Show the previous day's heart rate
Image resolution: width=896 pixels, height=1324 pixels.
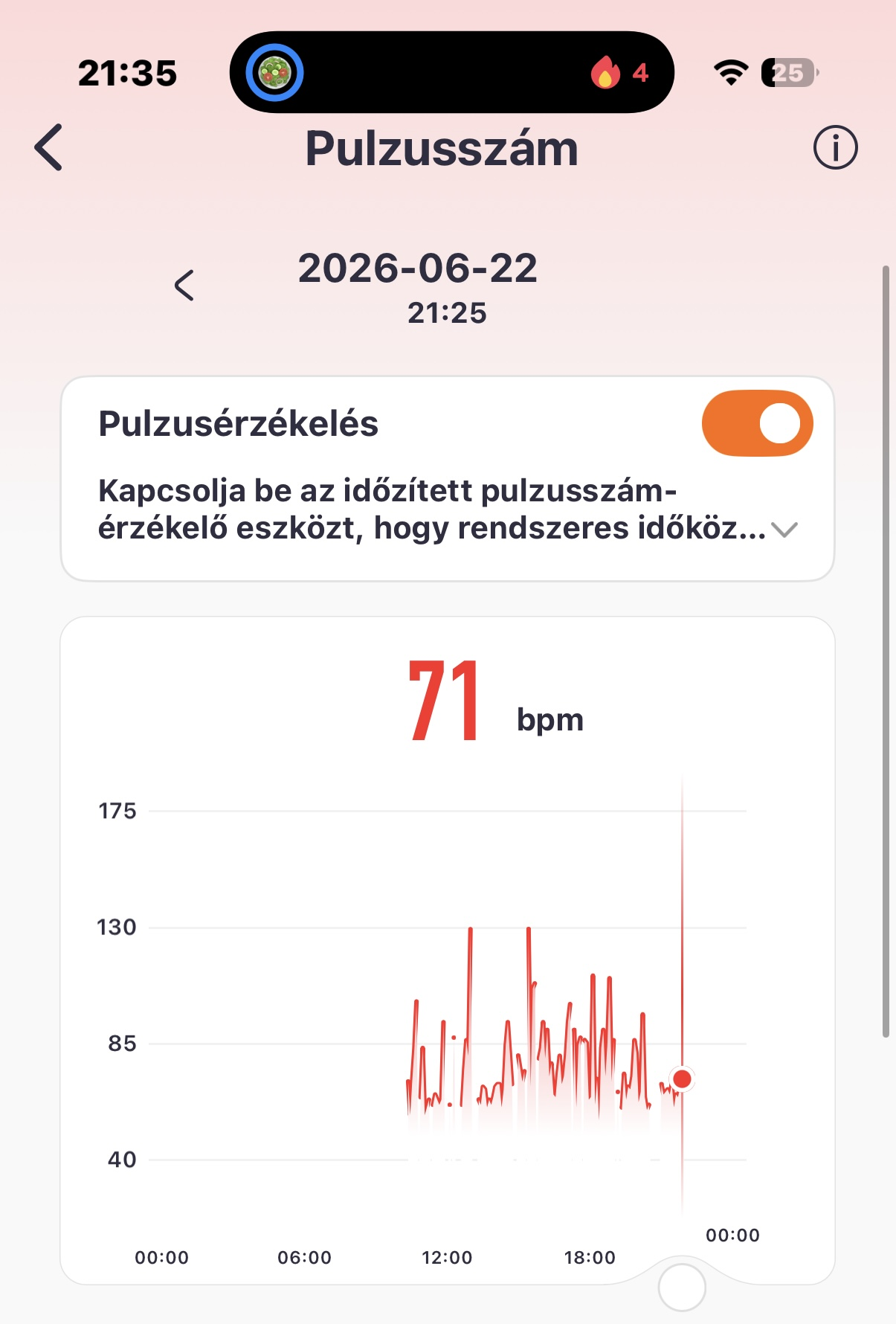coord(184,286)
